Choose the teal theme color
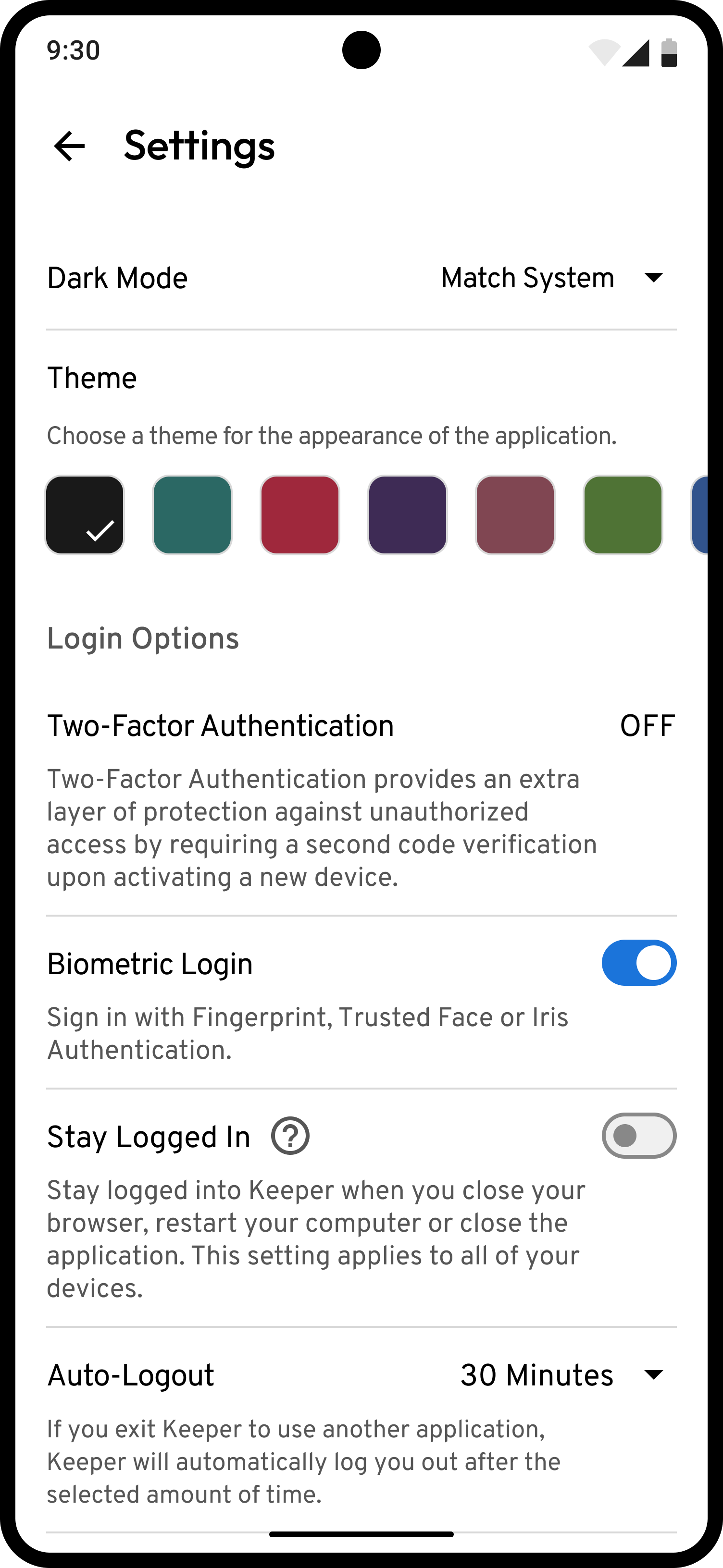This screenshot has width=723, height=1568. tap(192, 515)
